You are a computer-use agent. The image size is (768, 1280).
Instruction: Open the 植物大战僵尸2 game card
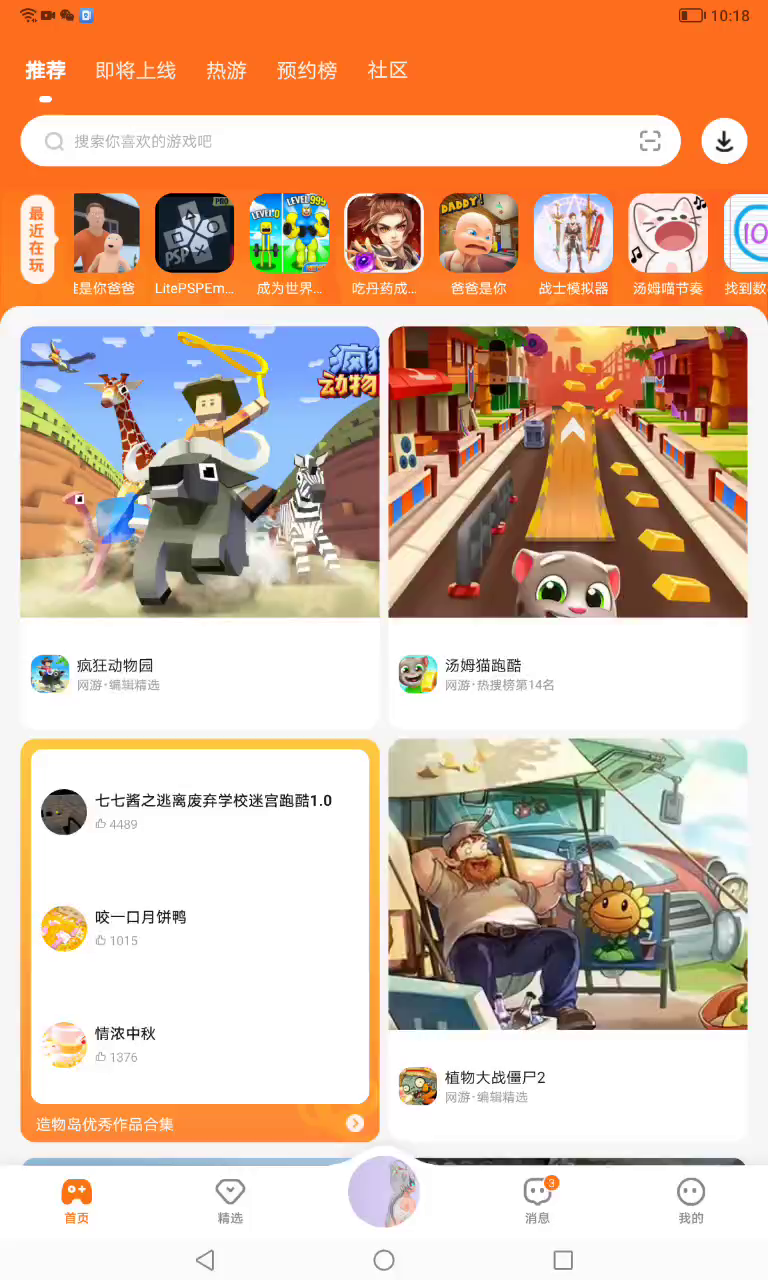(x=568, y=940)
